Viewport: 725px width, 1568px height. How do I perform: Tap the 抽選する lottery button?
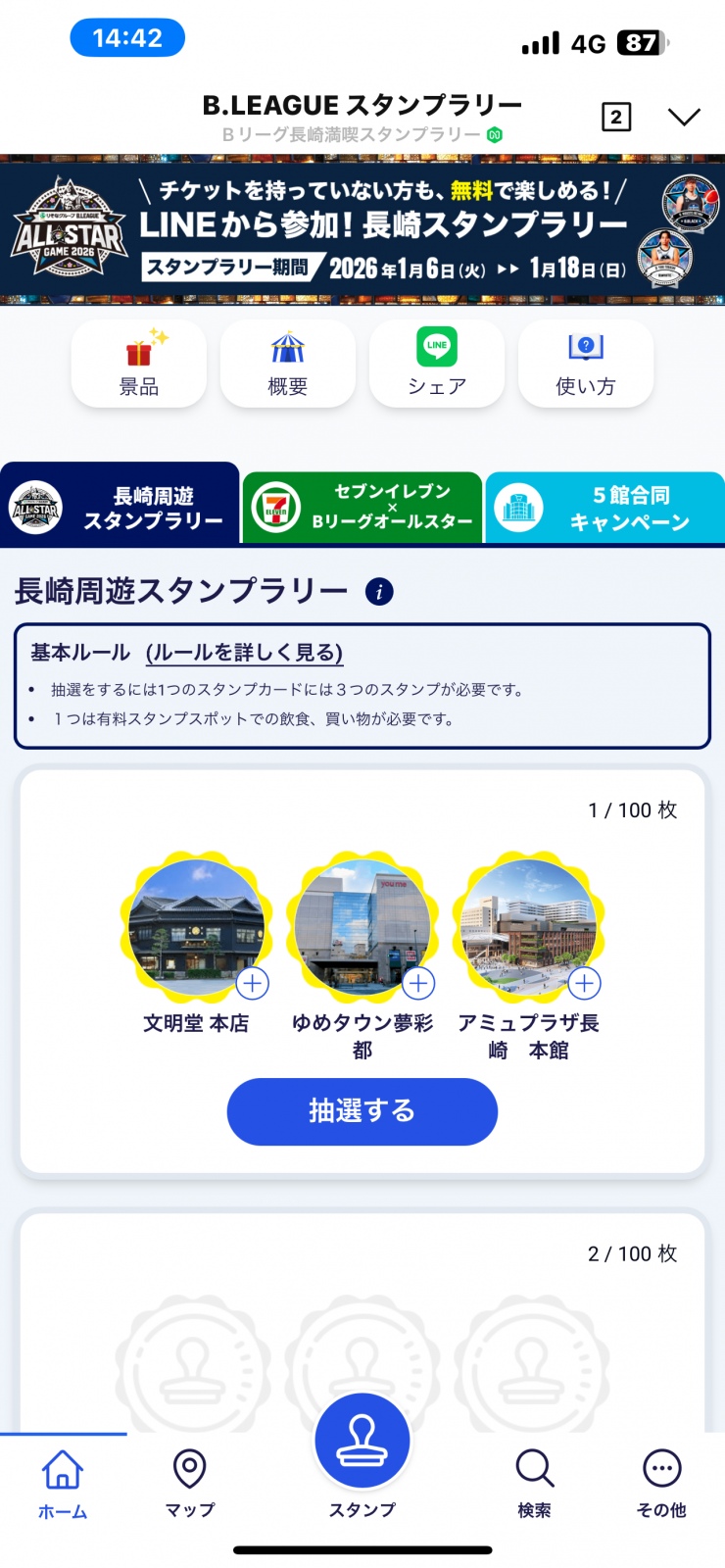(362, 1111)
